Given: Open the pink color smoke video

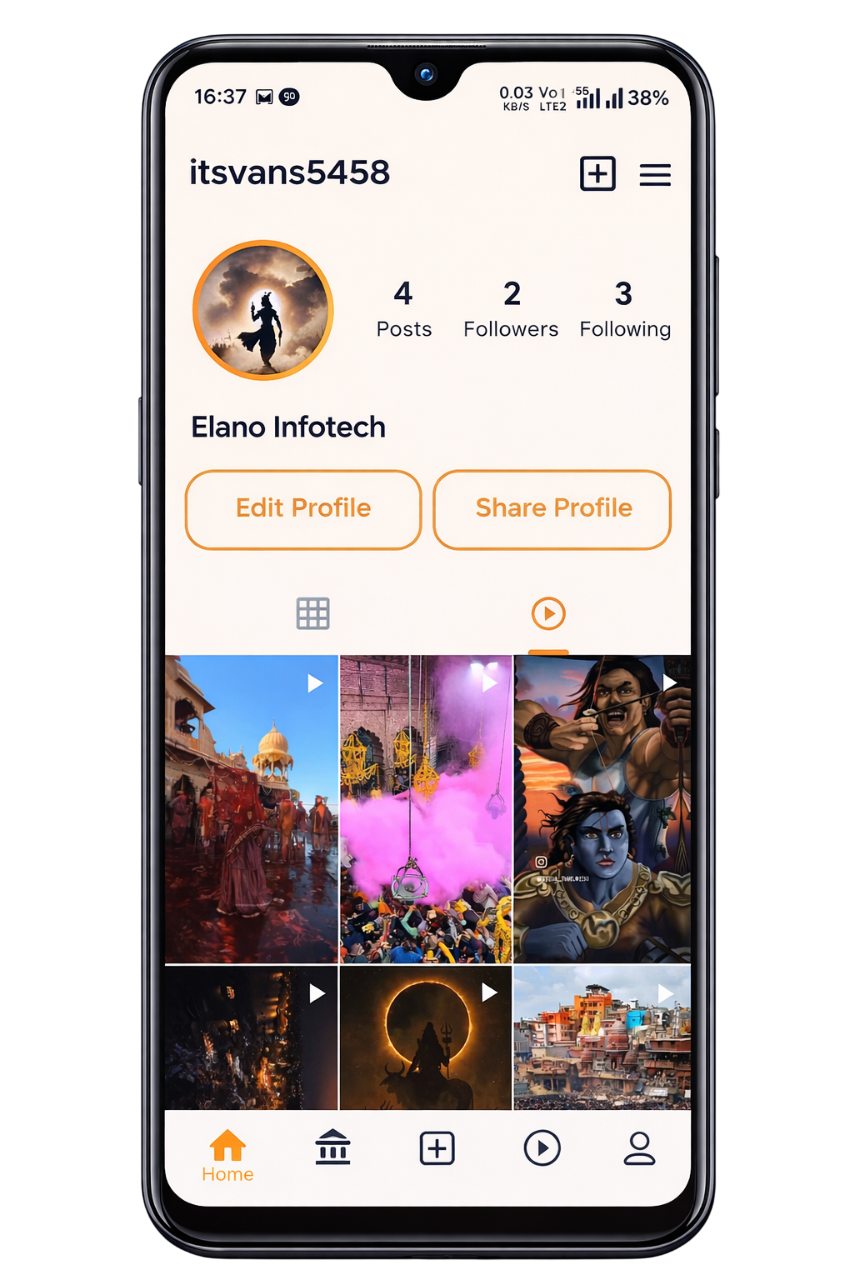Looking at the screenshot, I should [x=426, y=808].
